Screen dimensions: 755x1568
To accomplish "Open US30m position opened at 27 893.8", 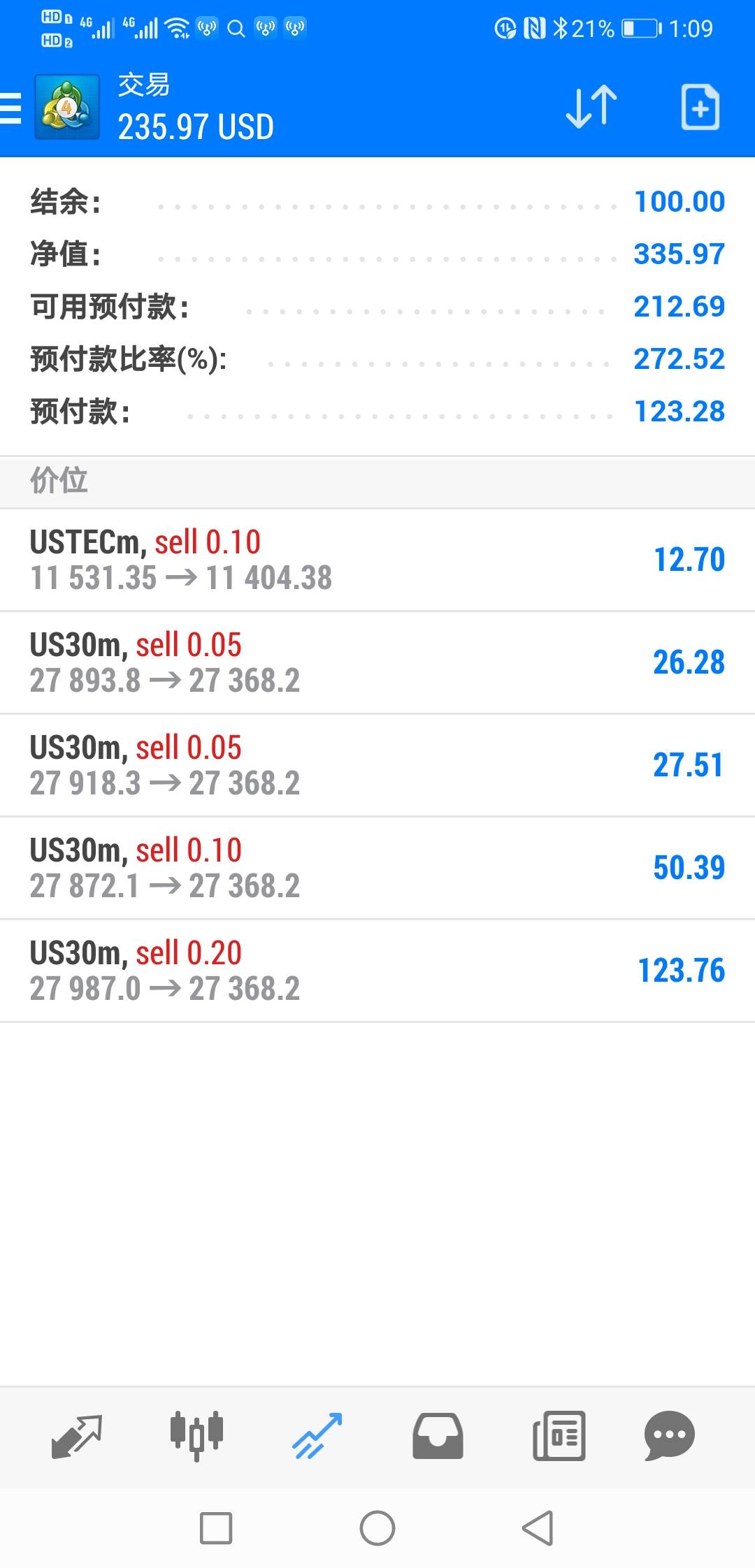I will point(377,662).
